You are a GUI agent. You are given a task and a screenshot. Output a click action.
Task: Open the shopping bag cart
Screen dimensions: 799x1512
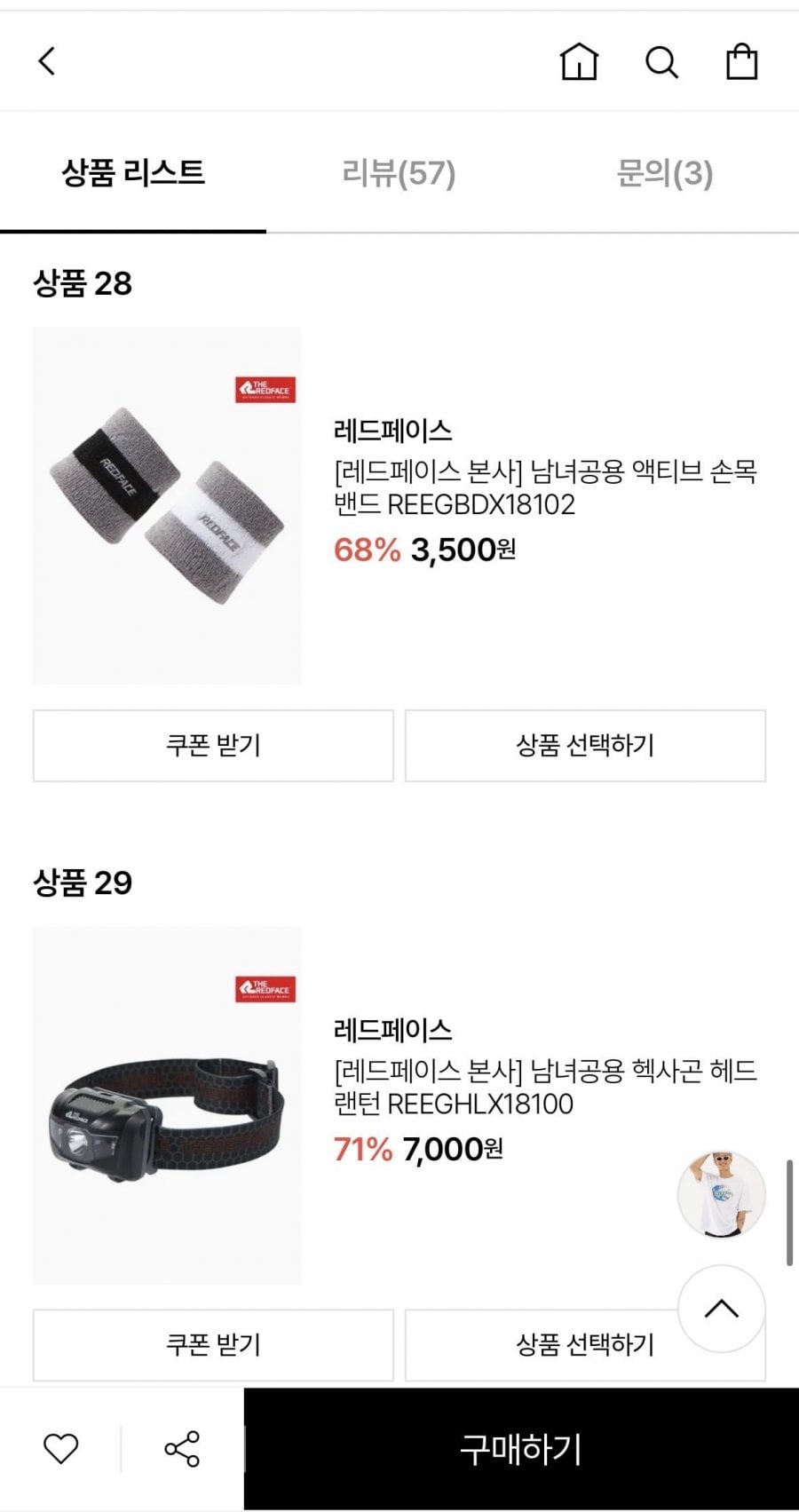[x=741, y=61]
